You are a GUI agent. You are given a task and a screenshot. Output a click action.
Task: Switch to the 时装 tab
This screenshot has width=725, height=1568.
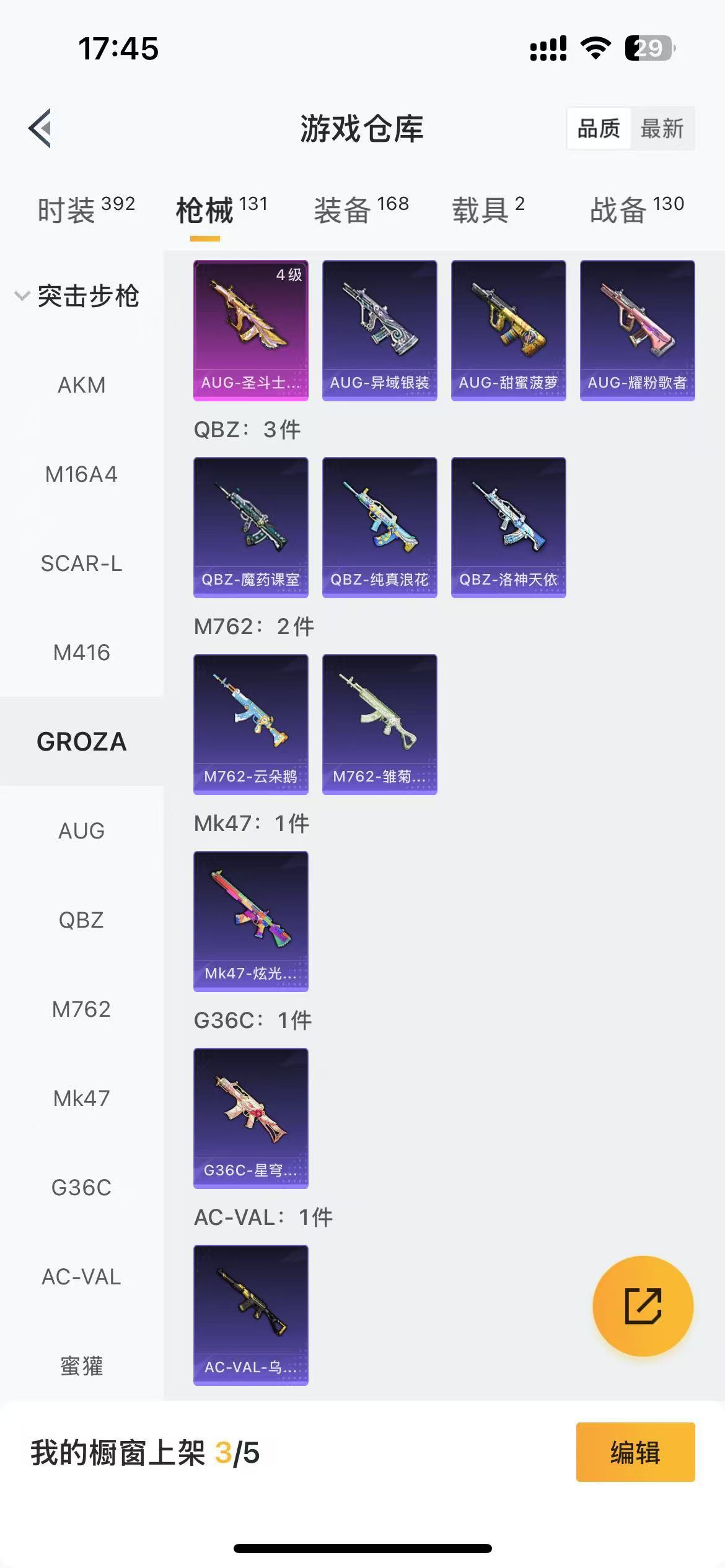tap(86, 209)
